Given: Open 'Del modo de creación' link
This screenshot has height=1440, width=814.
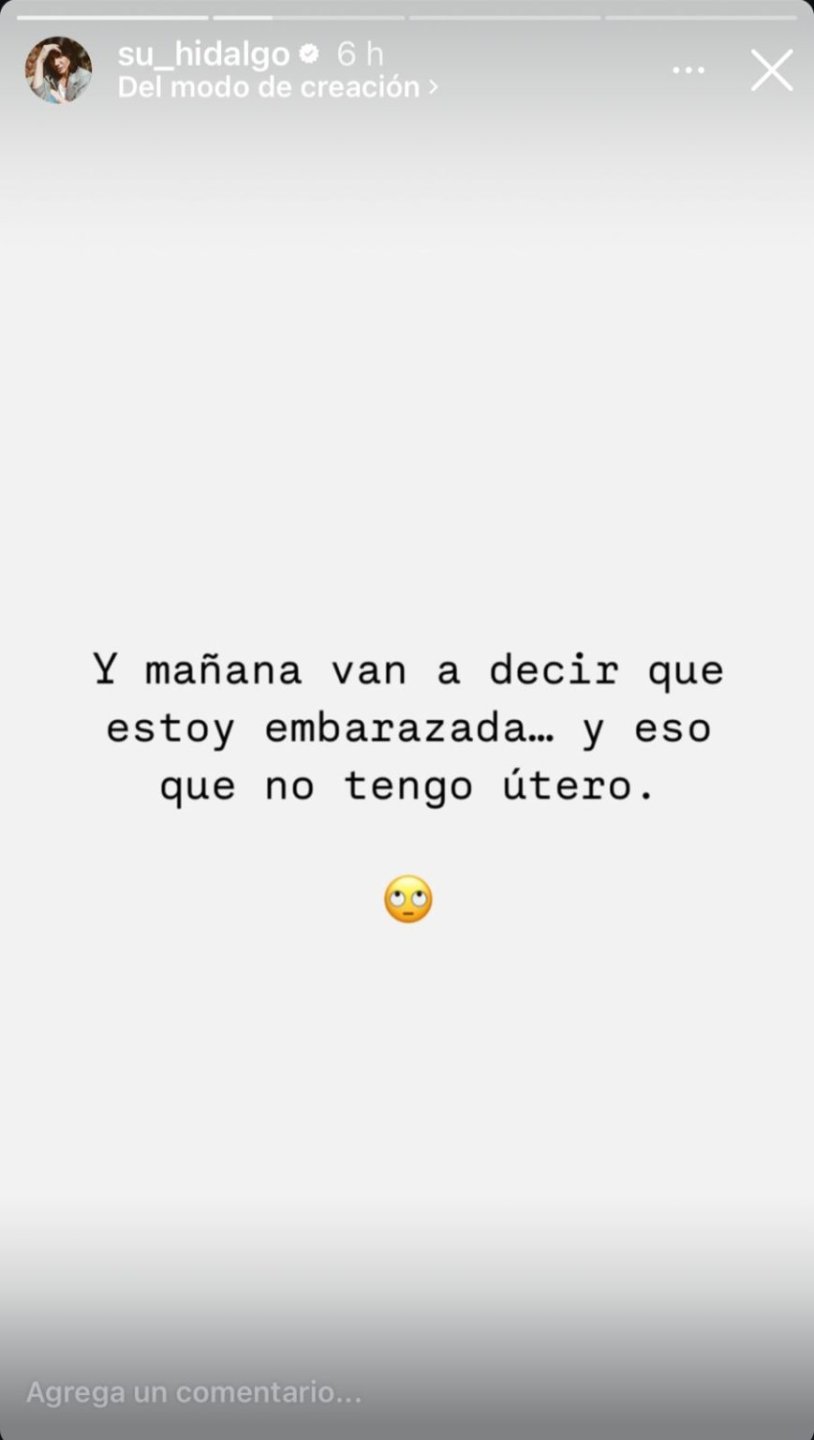Looking at the screenshot, I should click(x=277, y=87).
